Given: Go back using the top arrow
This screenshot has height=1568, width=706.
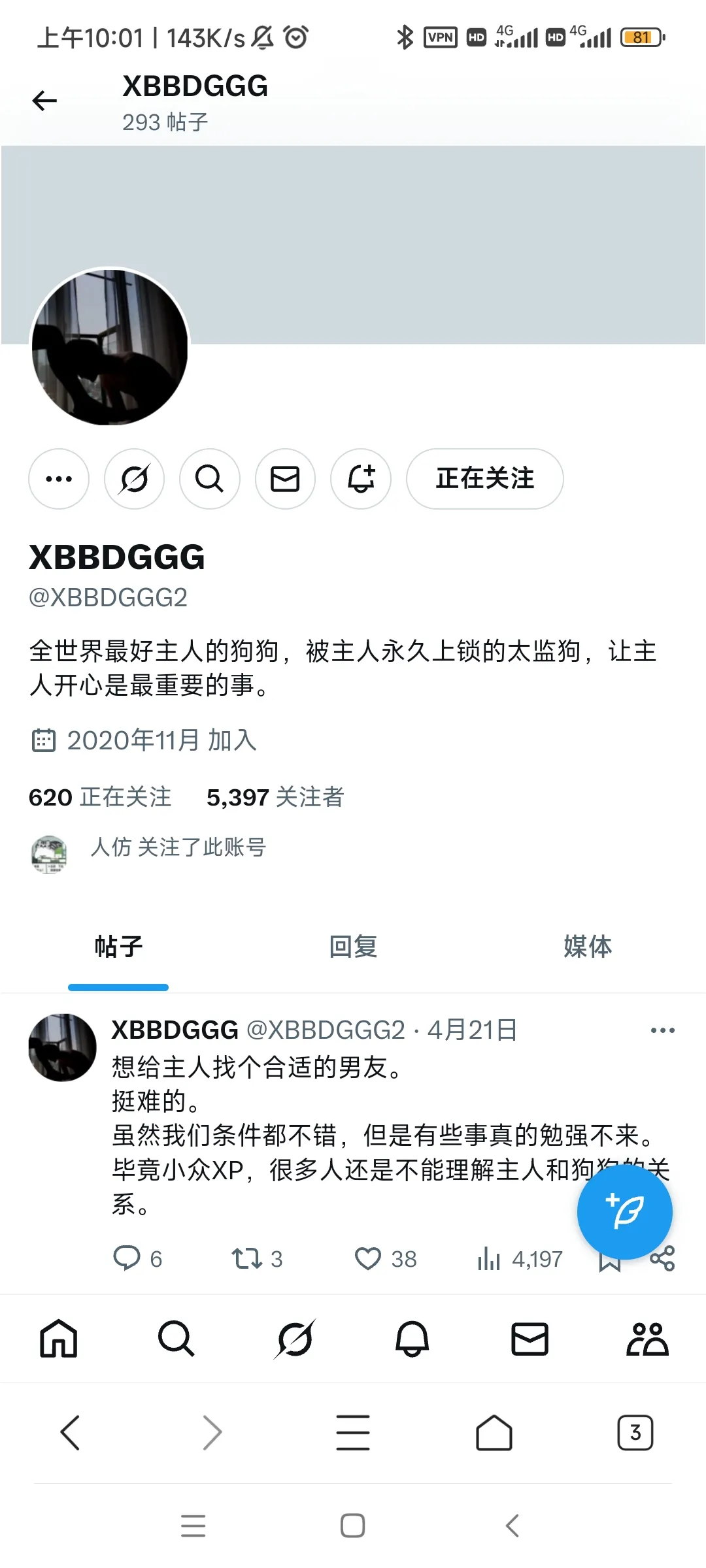Looking at the screenshot, I should click(x=44, y=101).
